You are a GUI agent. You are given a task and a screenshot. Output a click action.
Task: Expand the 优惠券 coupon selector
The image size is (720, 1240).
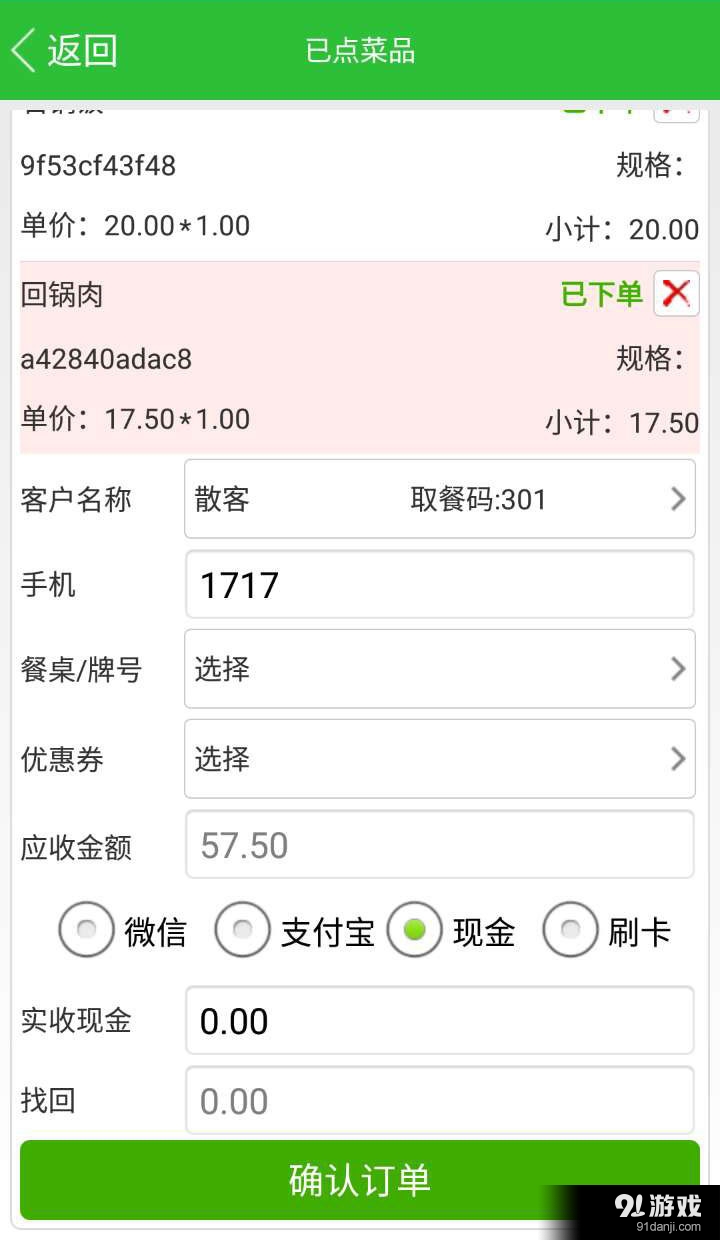679,759
